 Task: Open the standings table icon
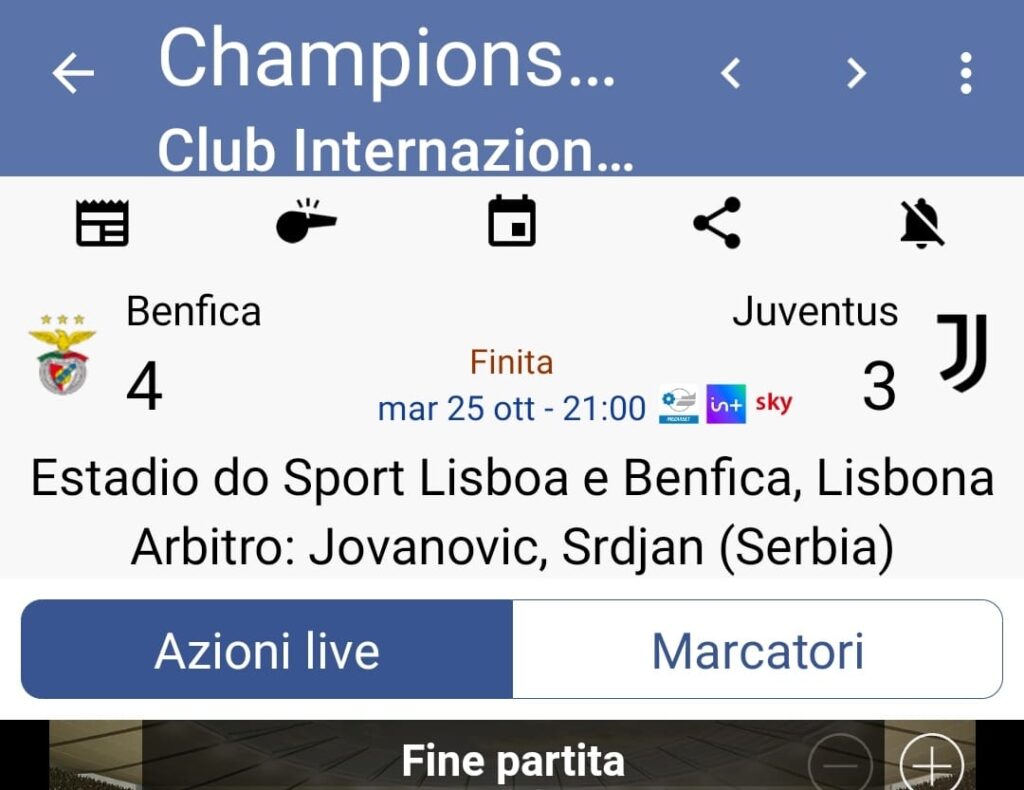point(103,222)
